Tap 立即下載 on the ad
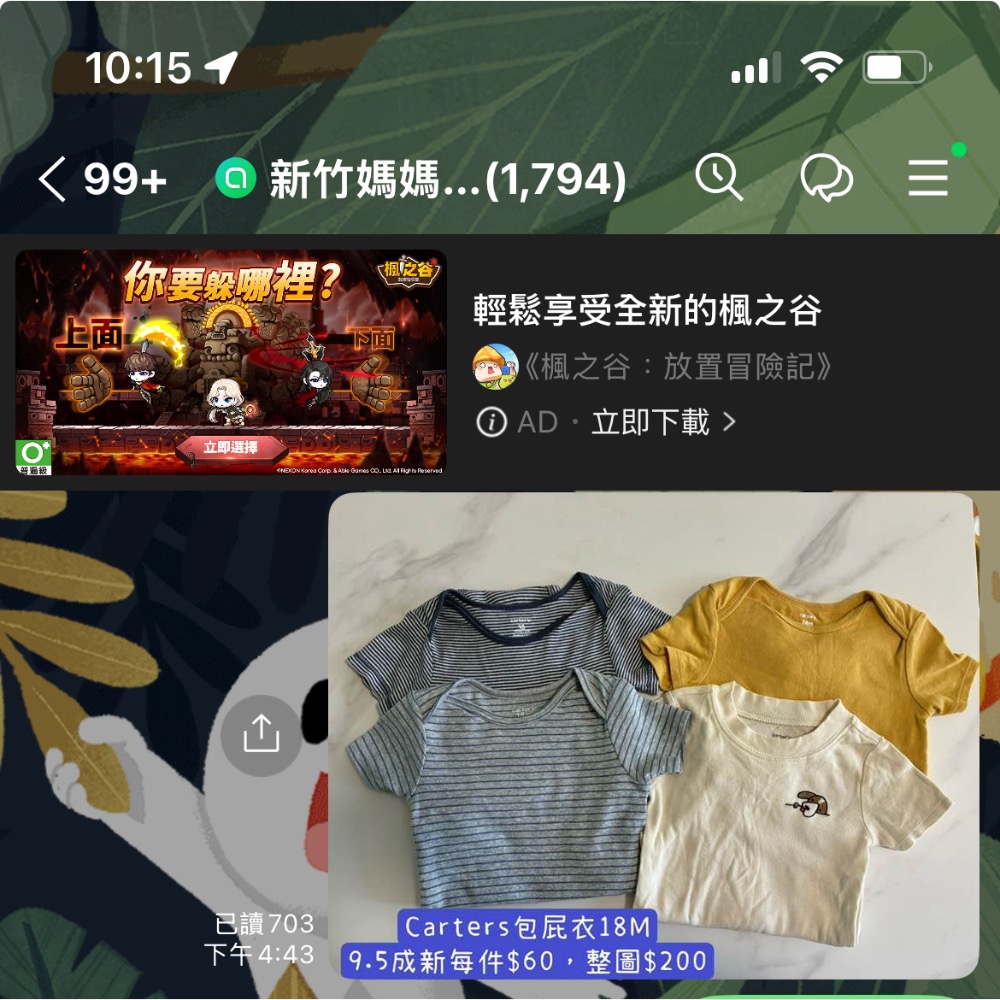 (662, 422)
